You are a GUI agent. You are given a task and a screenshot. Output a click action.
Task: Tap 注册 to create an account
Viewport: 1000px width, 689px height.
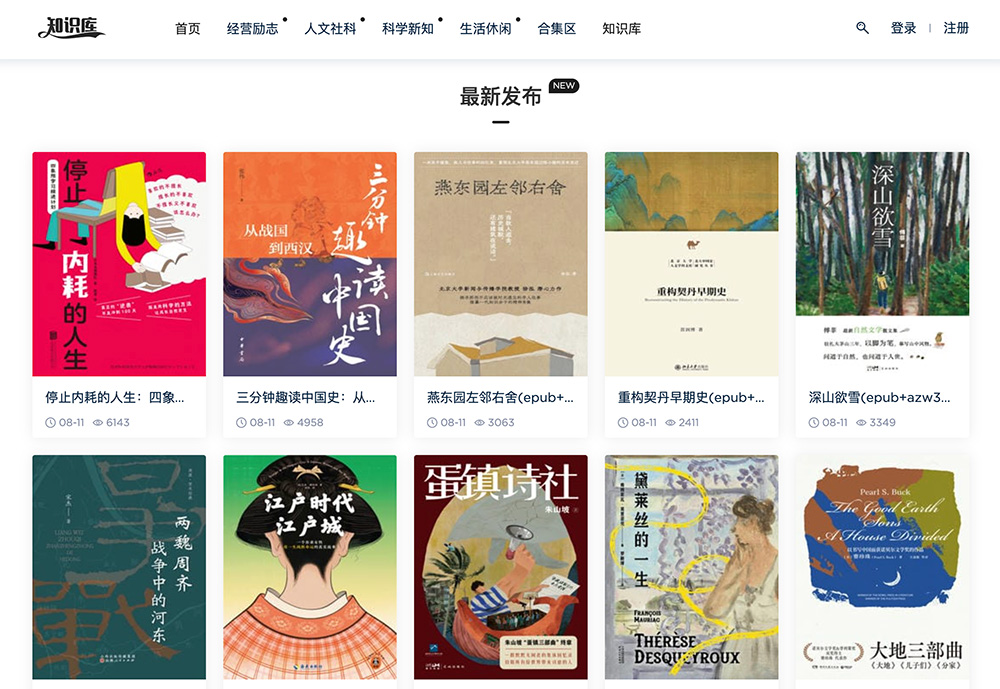click(x=956, y=28)
